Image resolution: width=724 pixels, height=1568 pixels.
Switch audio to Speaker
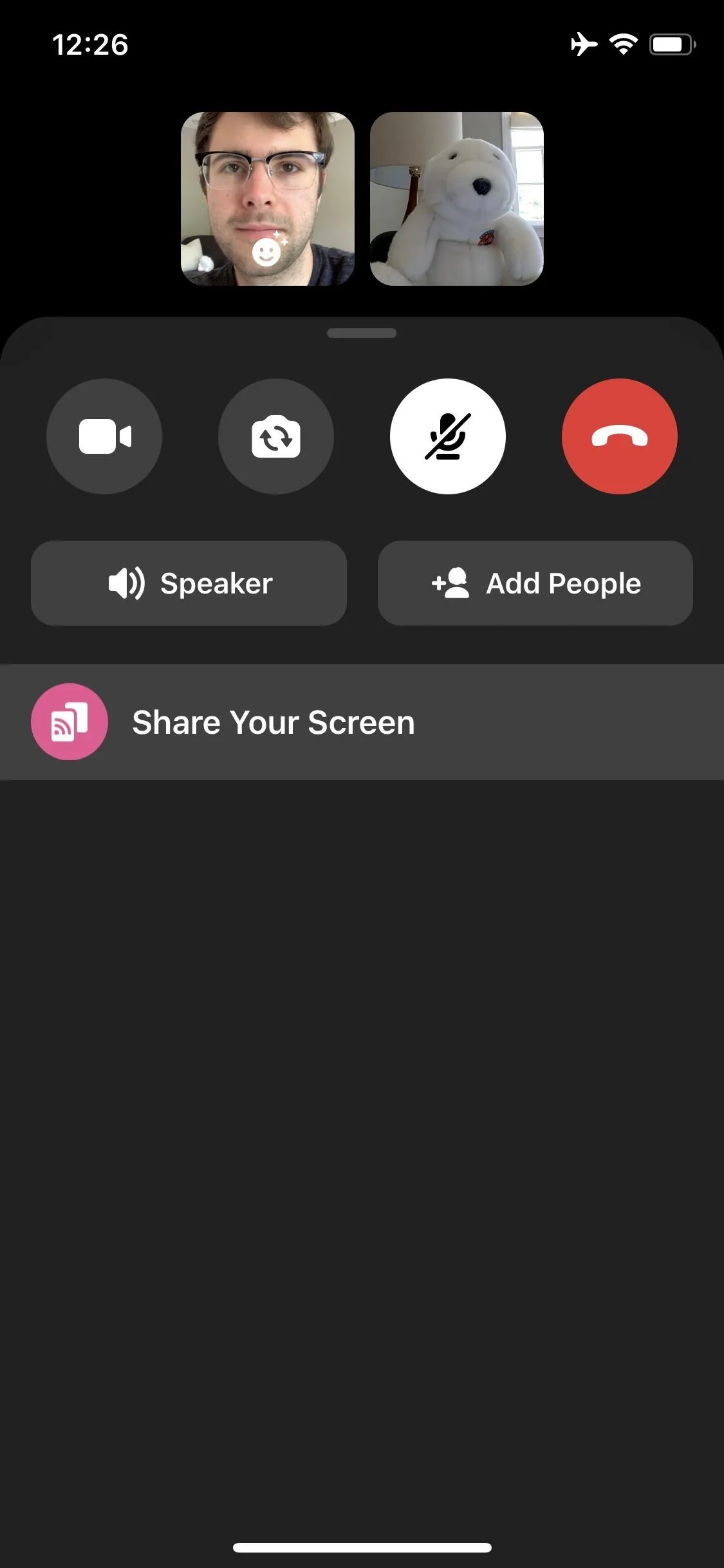(x=189, y=583)
